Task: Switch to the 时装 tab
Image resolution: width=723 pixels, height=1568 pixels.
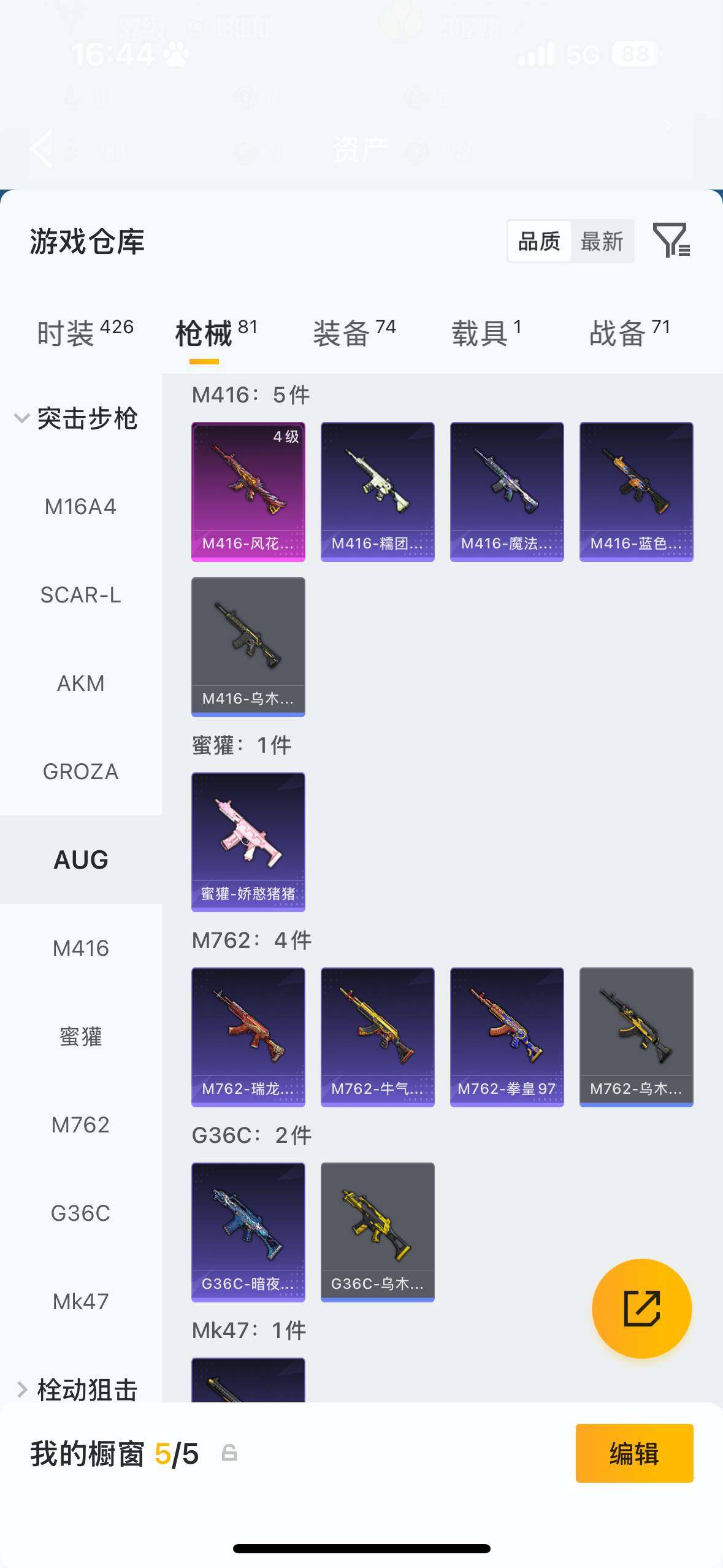Action: tap(85, 333)
